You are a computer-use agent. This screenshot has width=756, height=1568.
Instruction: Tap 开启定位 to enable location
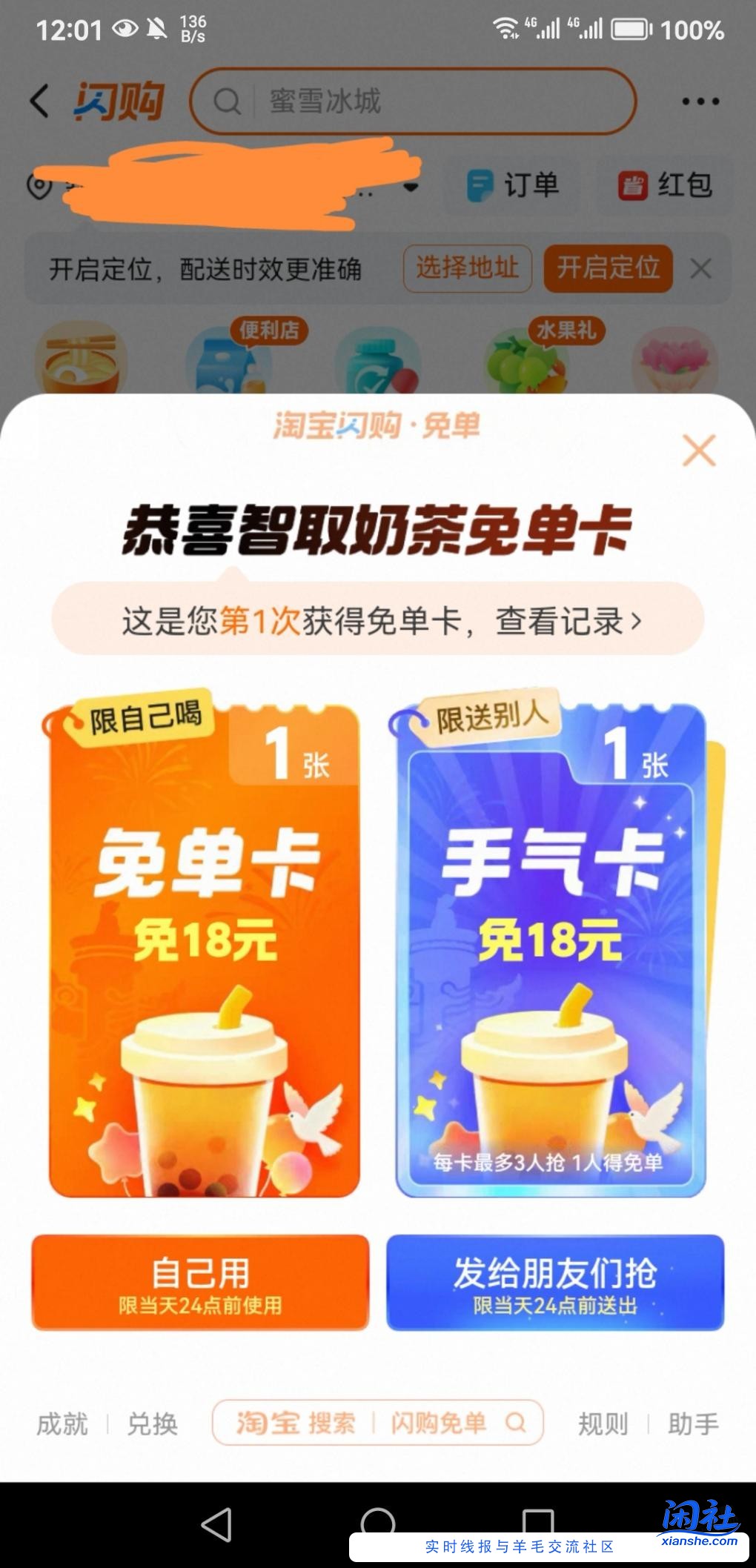click(x=608, y=268)
